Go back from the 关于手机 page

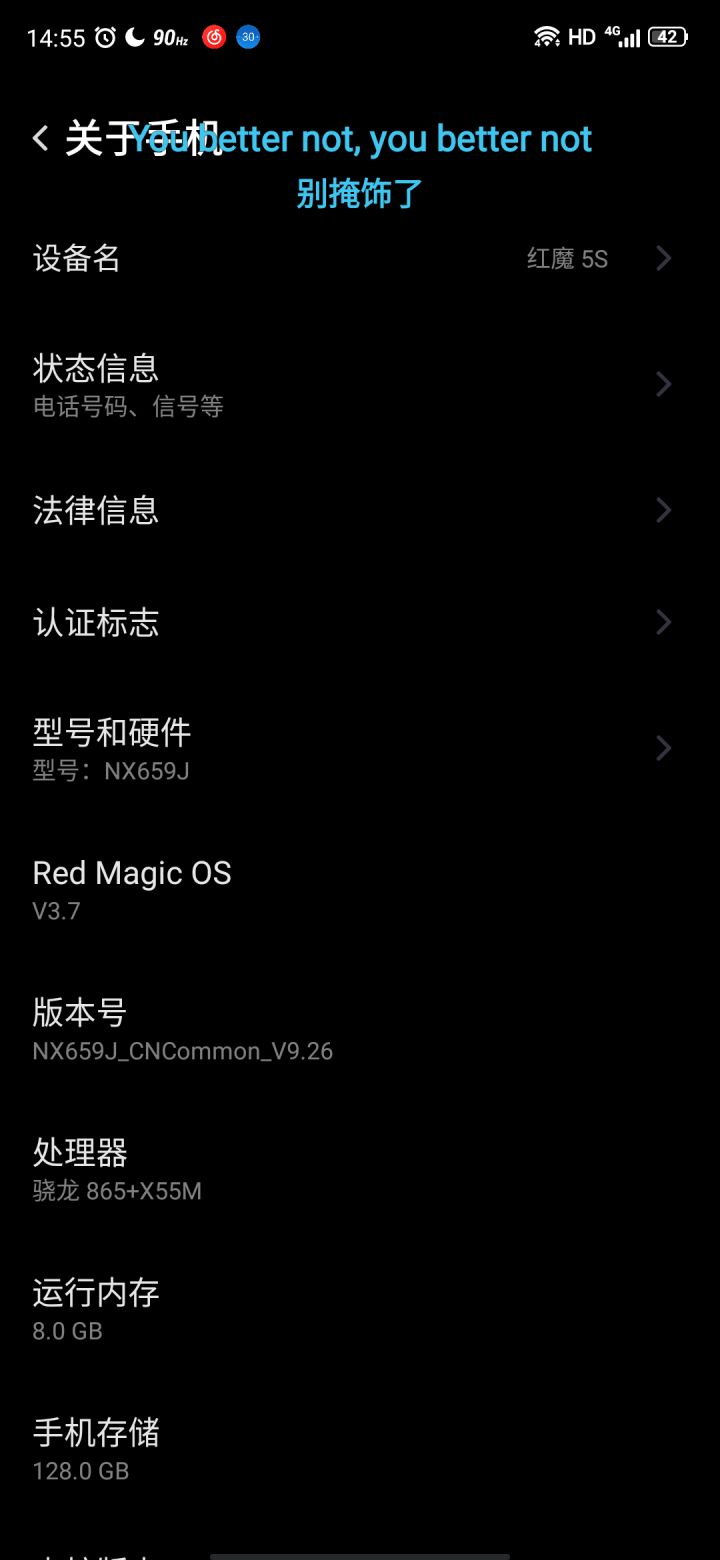(x=40, y=138)
